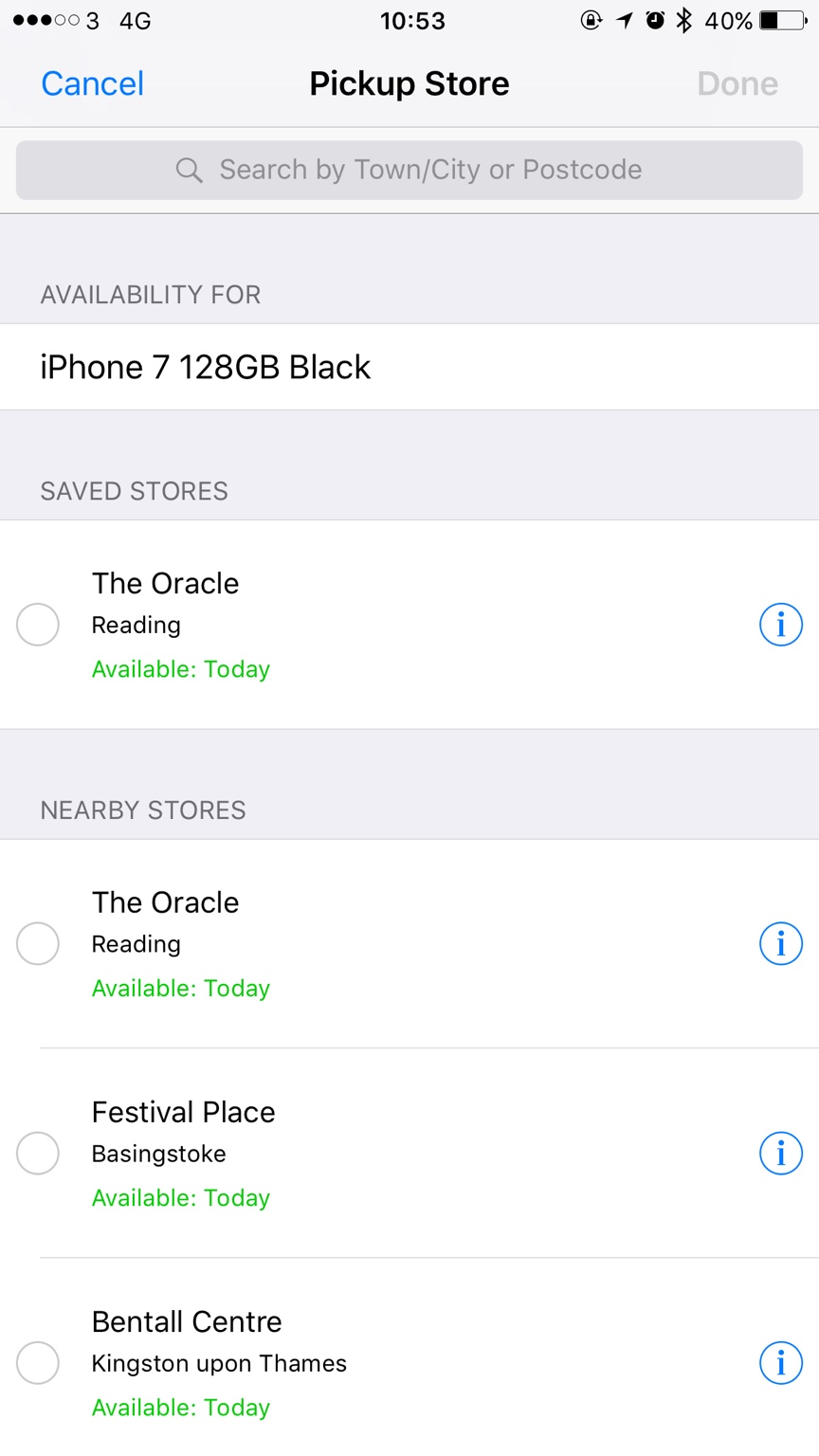Select Festival Place Basingstoke store
Image resolution: width=819 pixels, height=1456 pixels.
click(x=38, y=1154)
